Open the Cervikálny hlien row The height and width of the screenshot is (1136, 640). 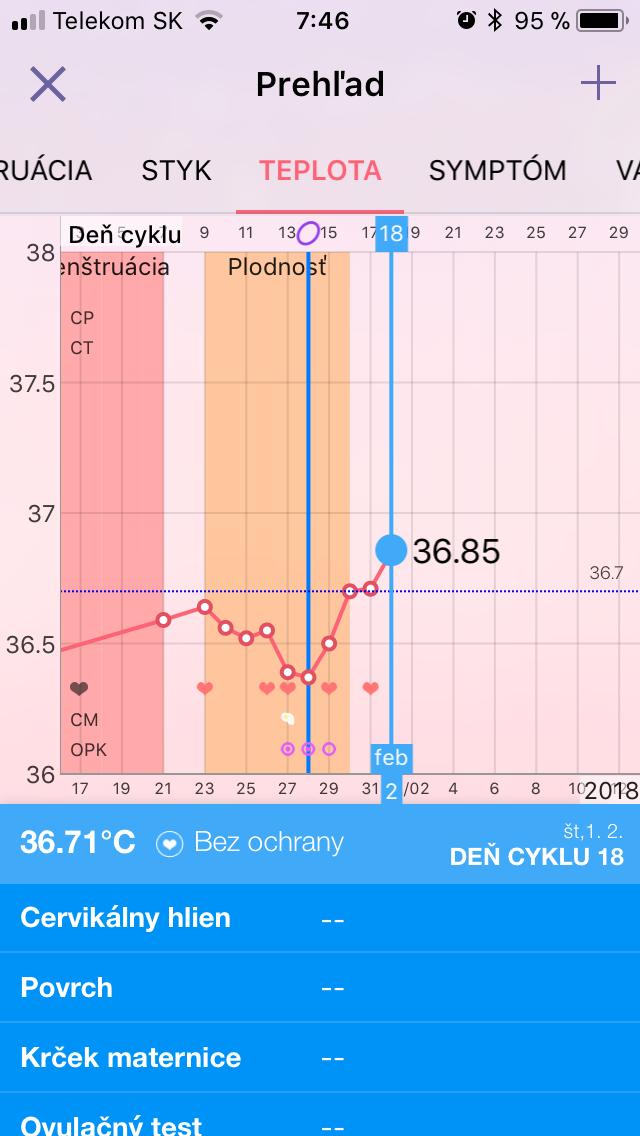(320, 918)
